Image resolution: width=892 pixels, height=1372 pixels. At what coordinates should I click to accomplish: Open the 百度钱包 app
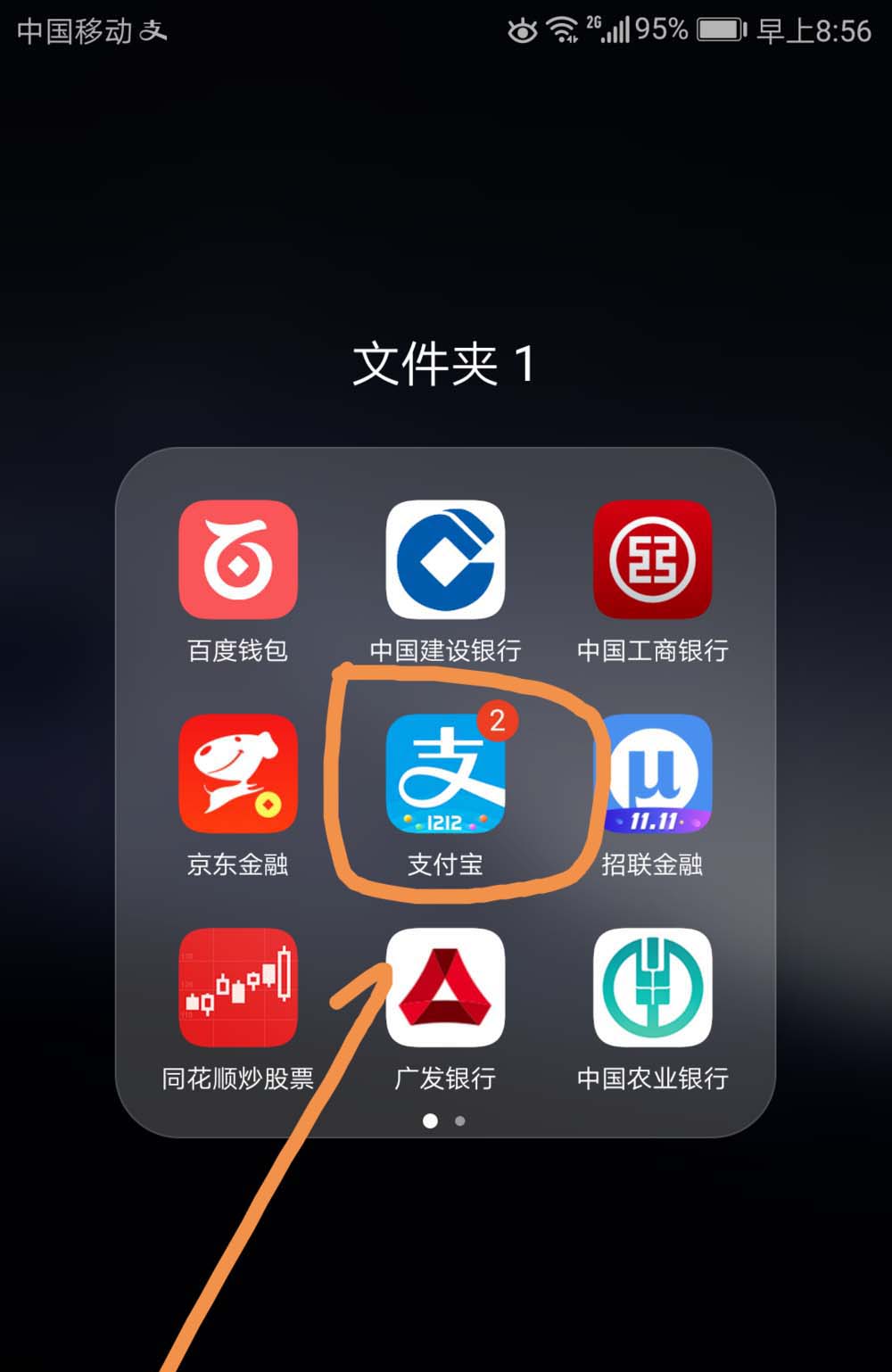238,559
